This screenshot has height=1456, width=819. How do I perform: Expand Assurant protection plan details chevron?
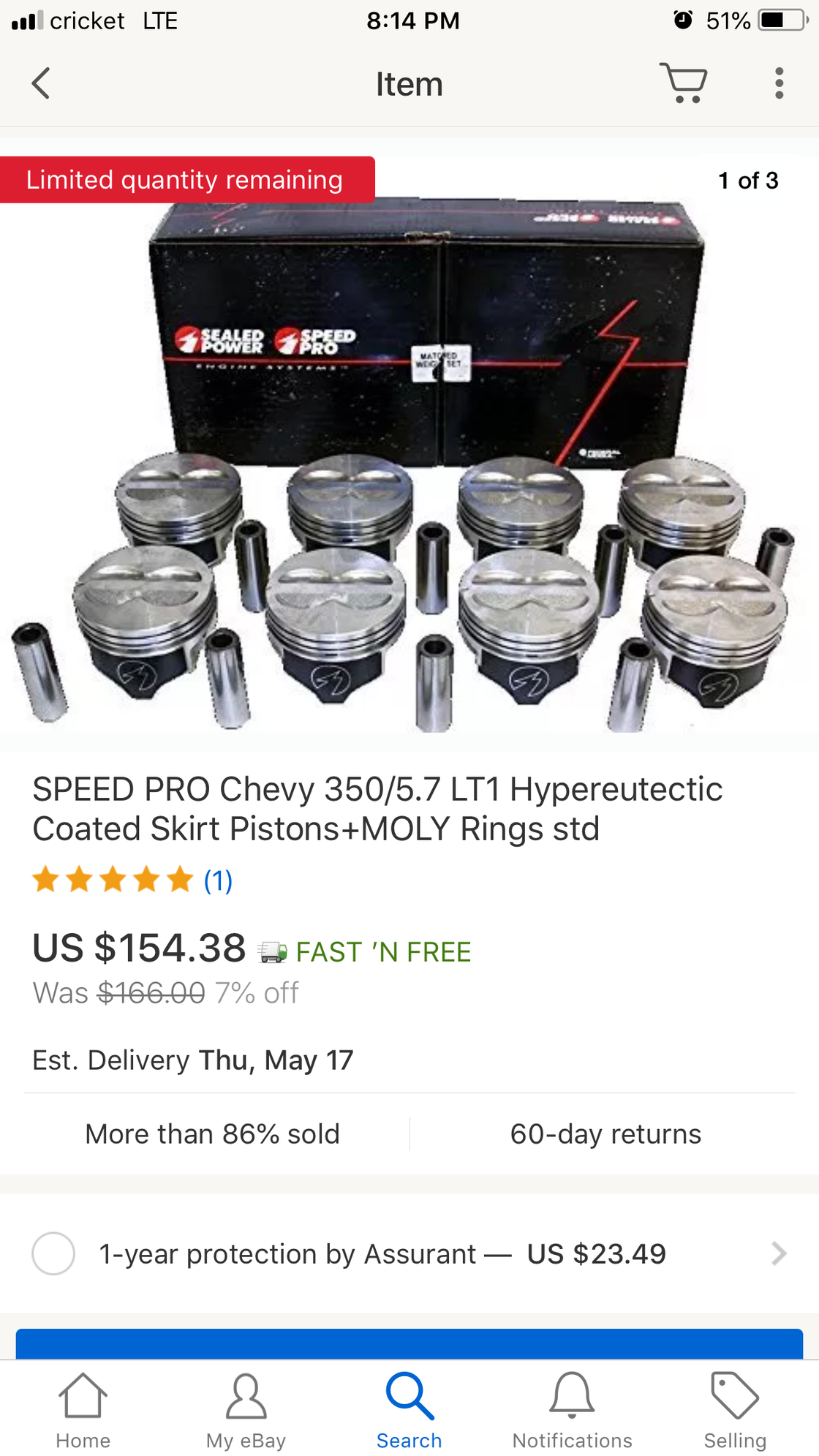[779, 1253]
